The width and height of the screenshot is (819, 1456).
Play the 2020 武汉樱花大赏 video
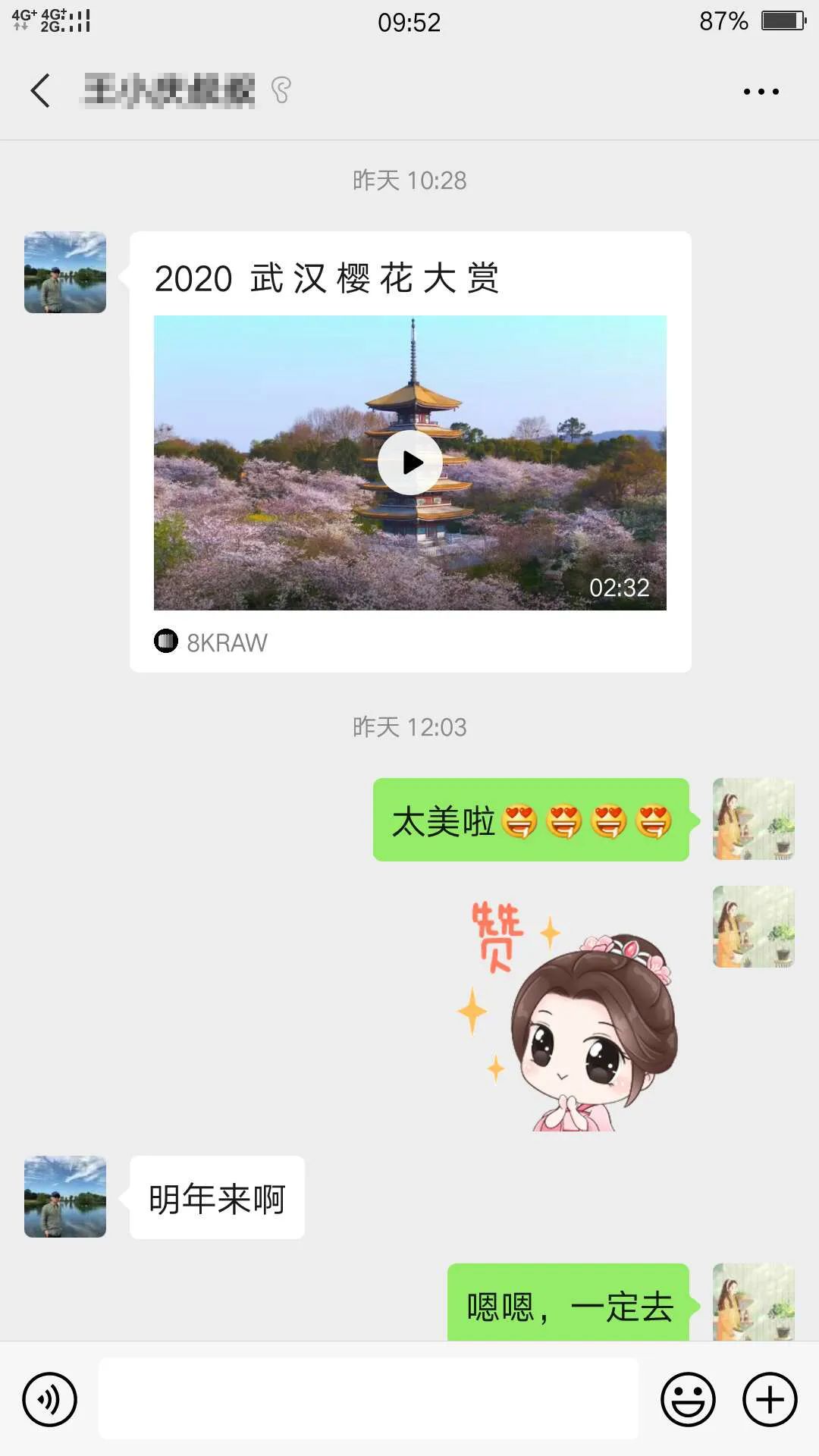[x=410, y=463]
